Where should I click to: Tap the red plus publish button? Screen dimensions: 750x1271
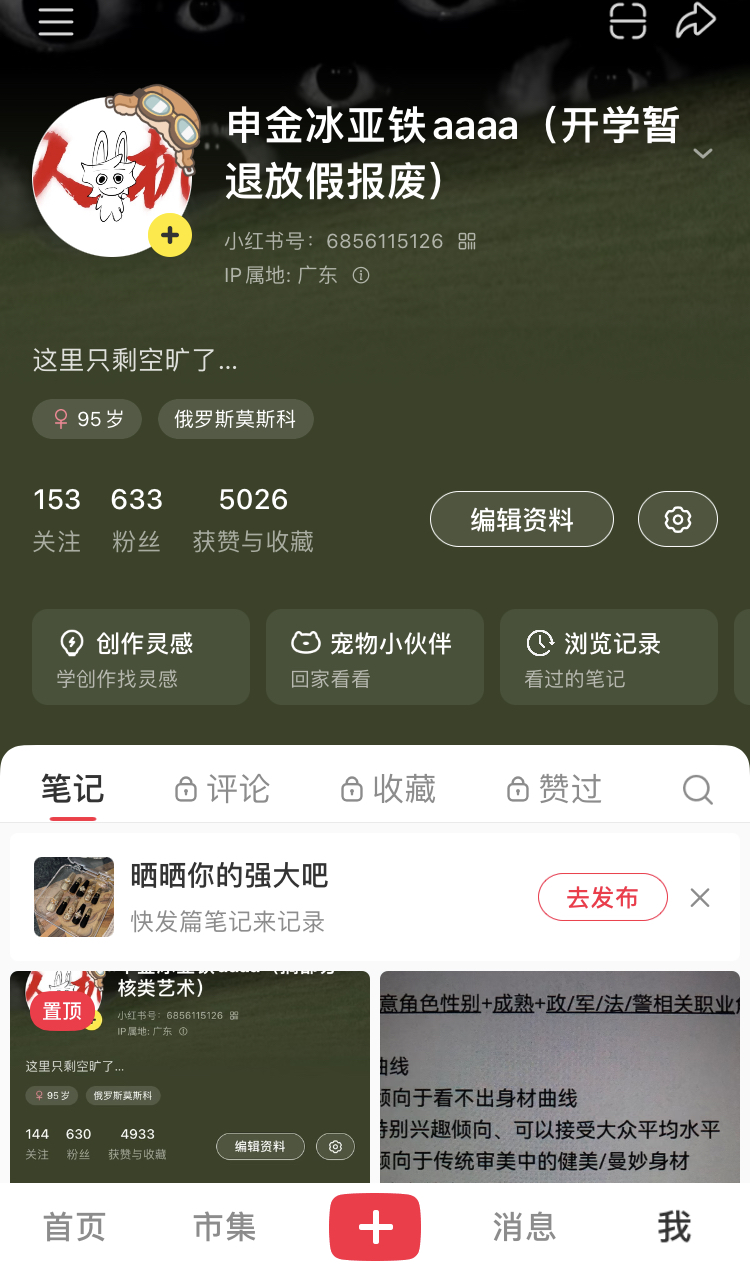pyautogui.click(x=375, y=1226)
